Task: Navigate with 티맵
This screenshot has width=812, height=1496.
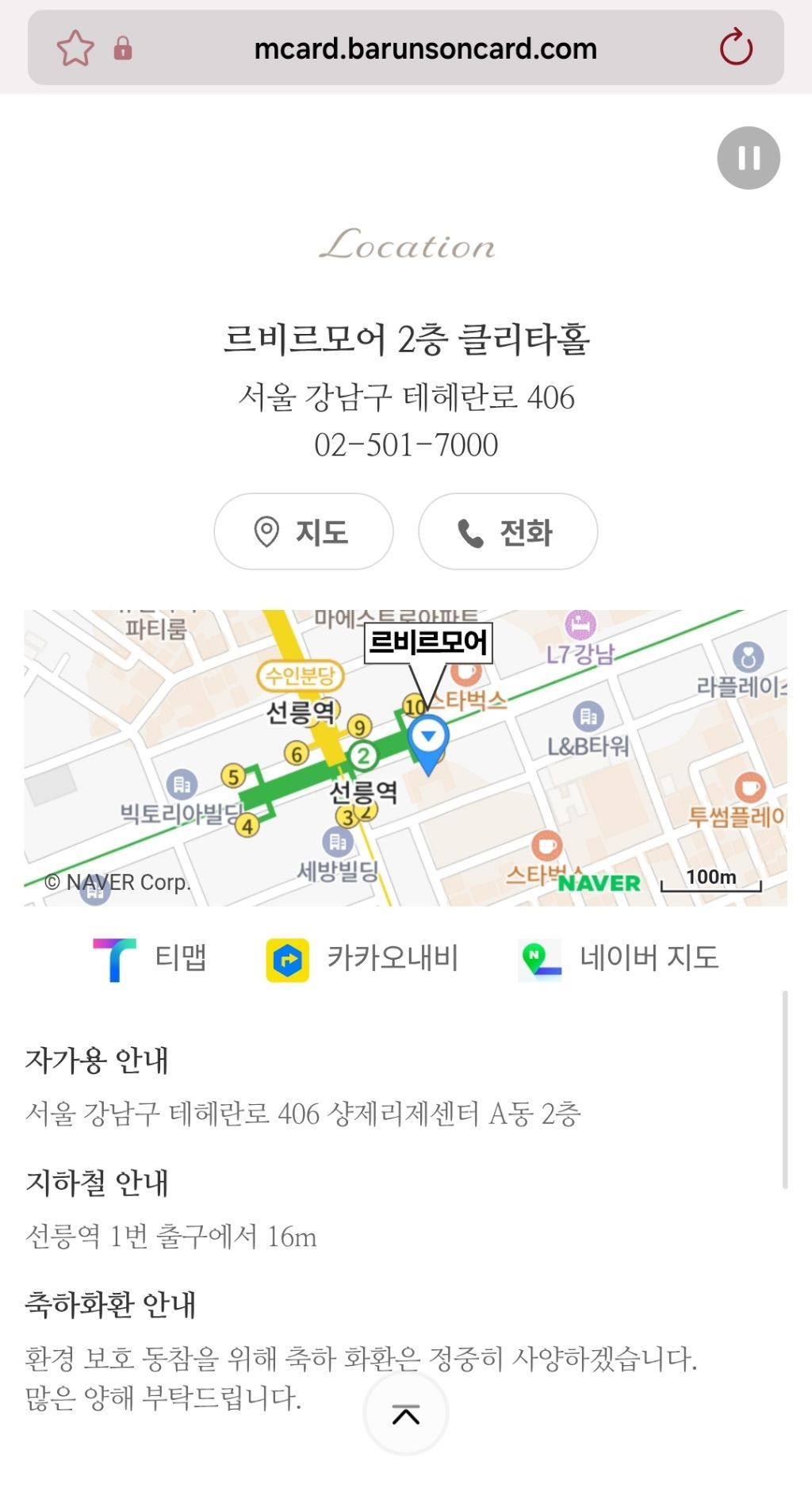Action: (151, 958)
